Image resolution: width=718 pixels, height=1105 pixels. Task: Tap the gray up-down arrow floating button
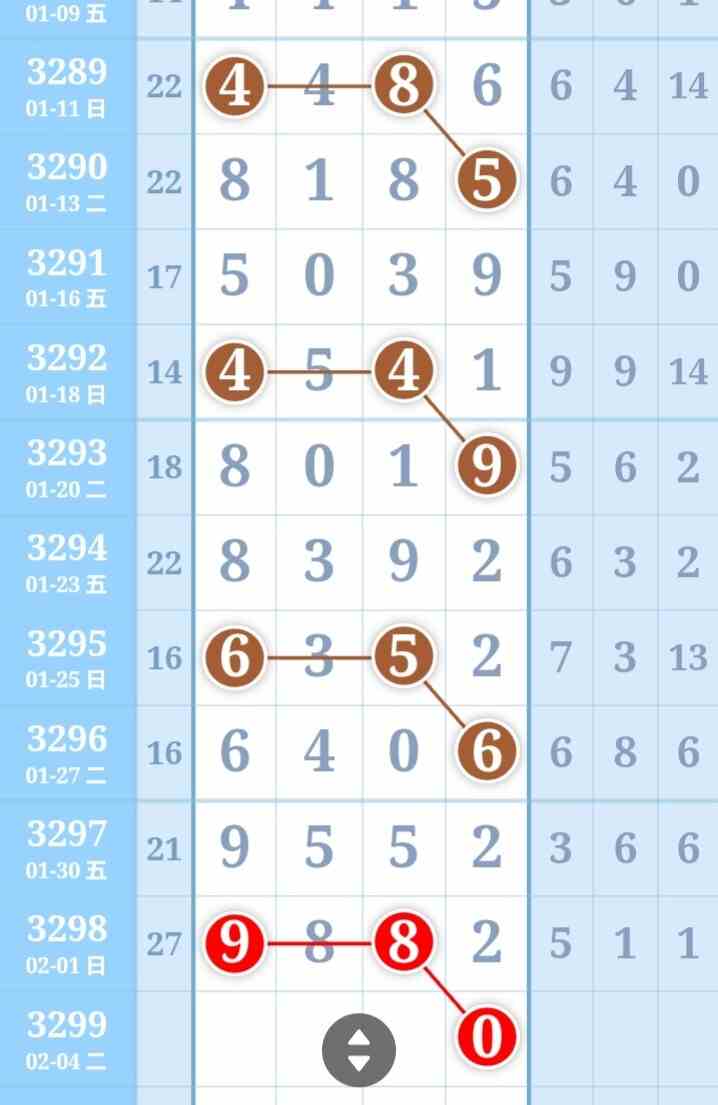[x=359, y=1050]
